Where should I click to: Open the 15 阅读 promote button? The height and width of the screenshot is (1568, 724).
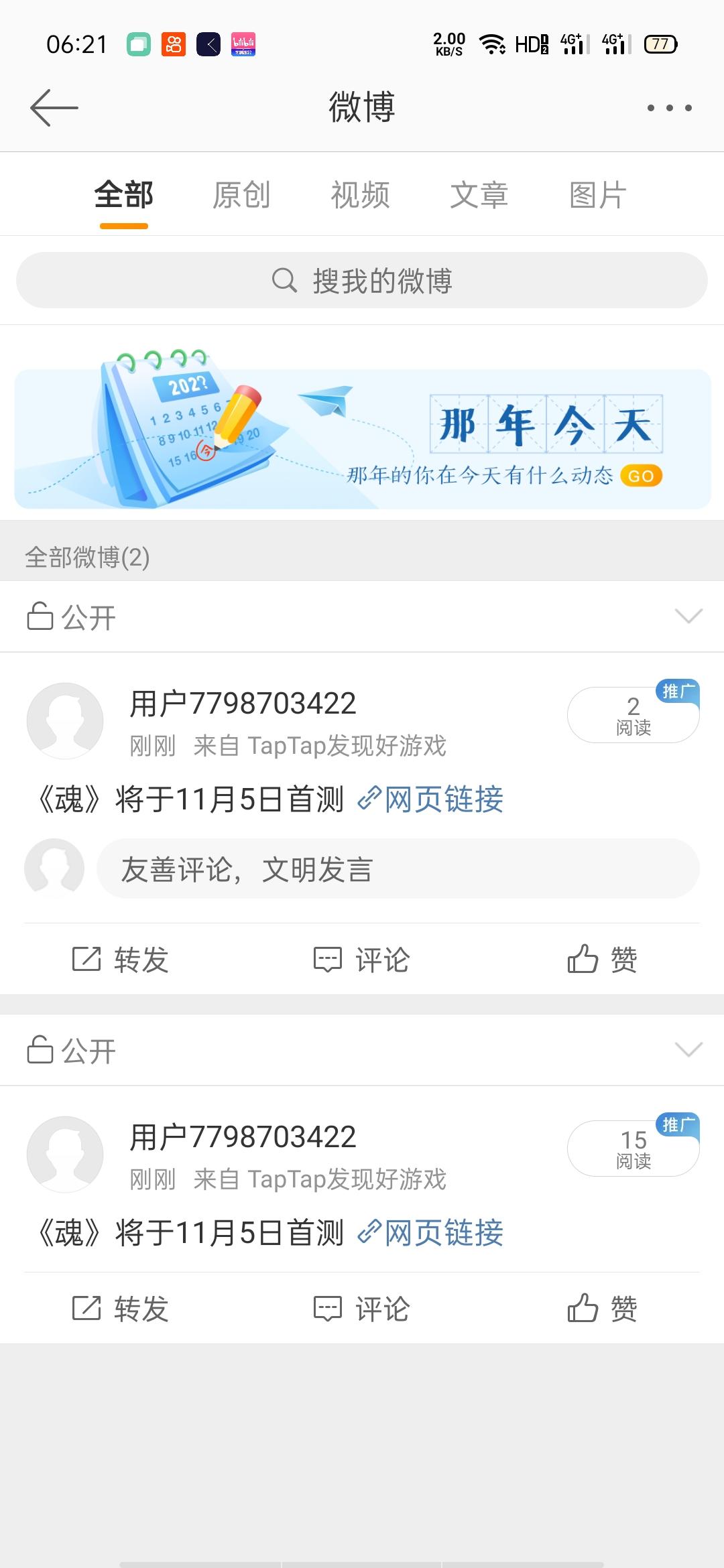point(633,1148)
